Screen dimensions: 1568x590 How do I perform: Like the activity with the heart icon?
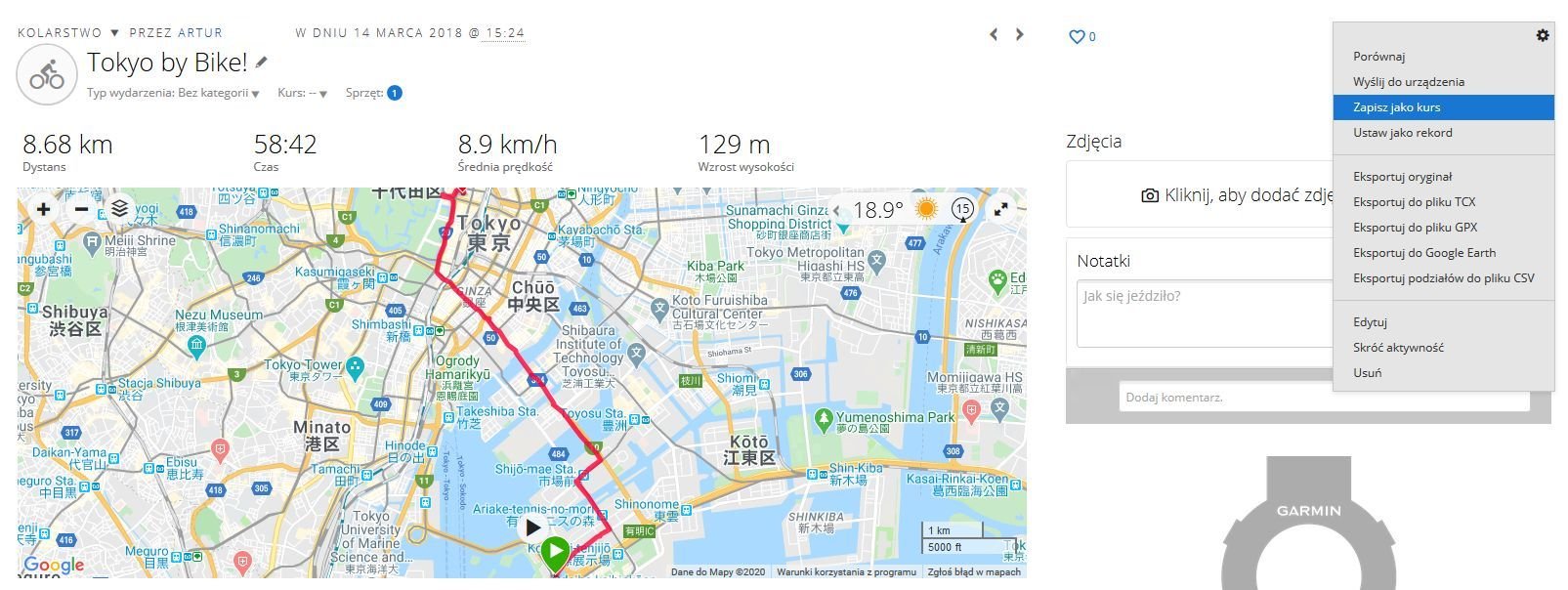(x=1077, y=37)
